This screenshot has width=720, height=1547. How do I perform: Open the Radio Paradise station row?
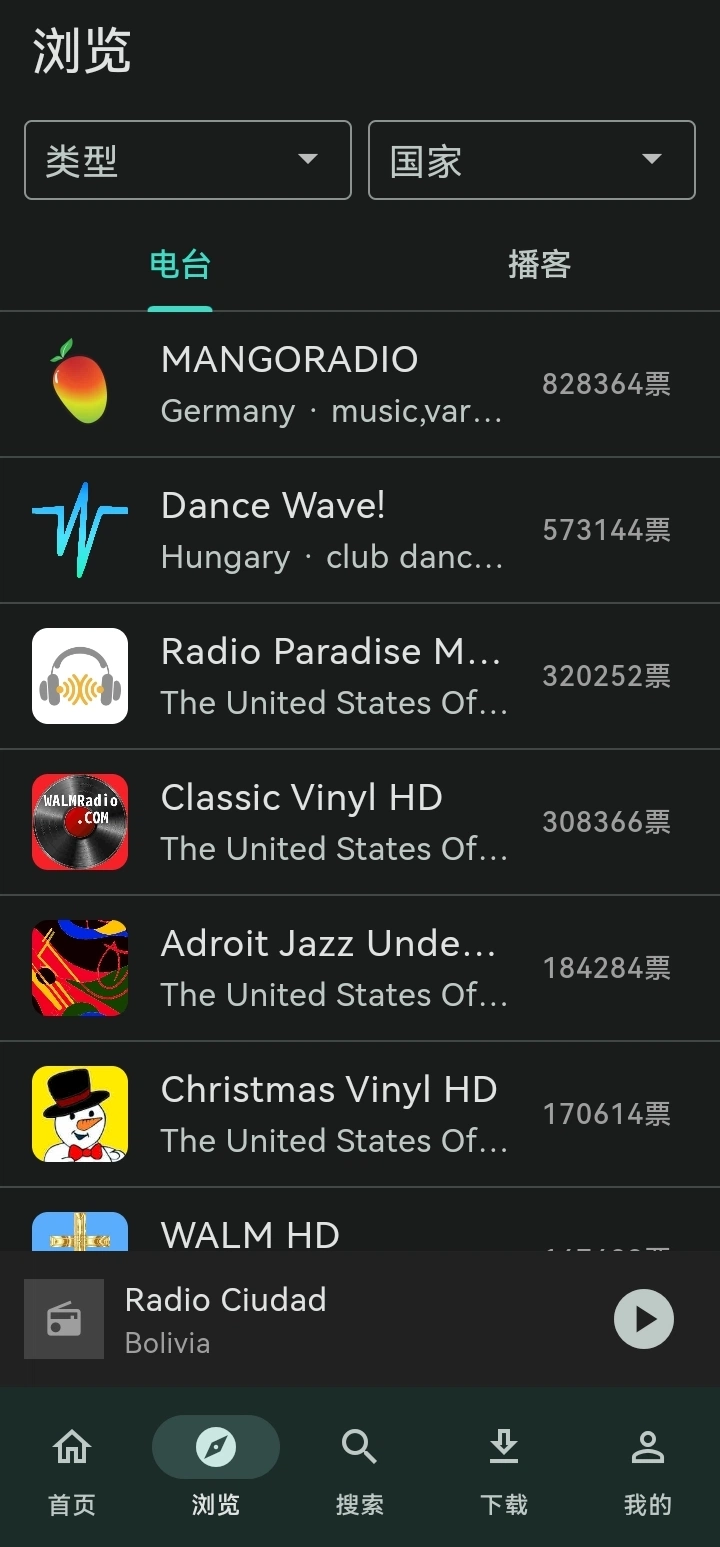pos(360,676)
